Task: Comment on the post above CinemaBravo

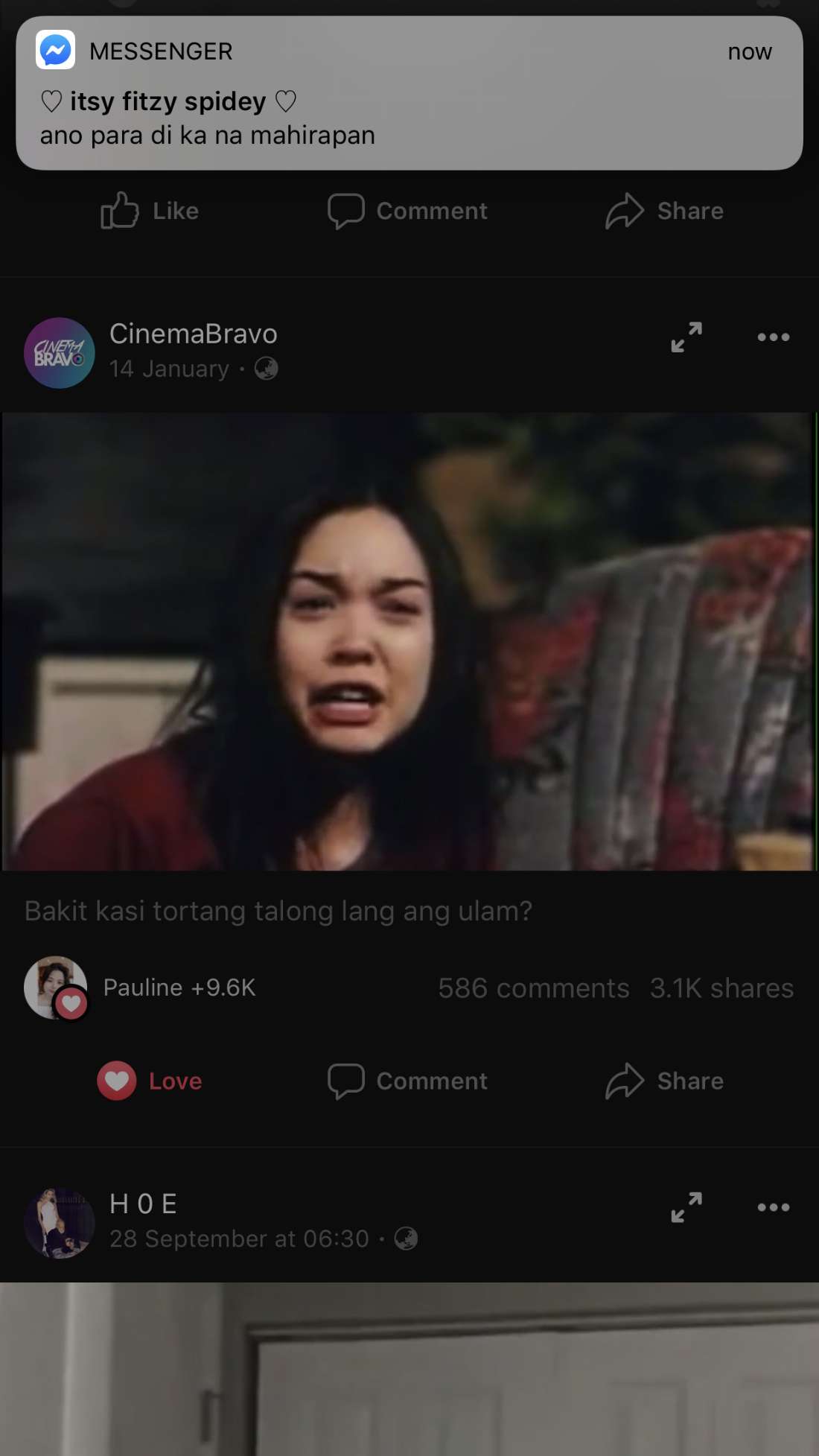Action: click(x=408, y=211)
